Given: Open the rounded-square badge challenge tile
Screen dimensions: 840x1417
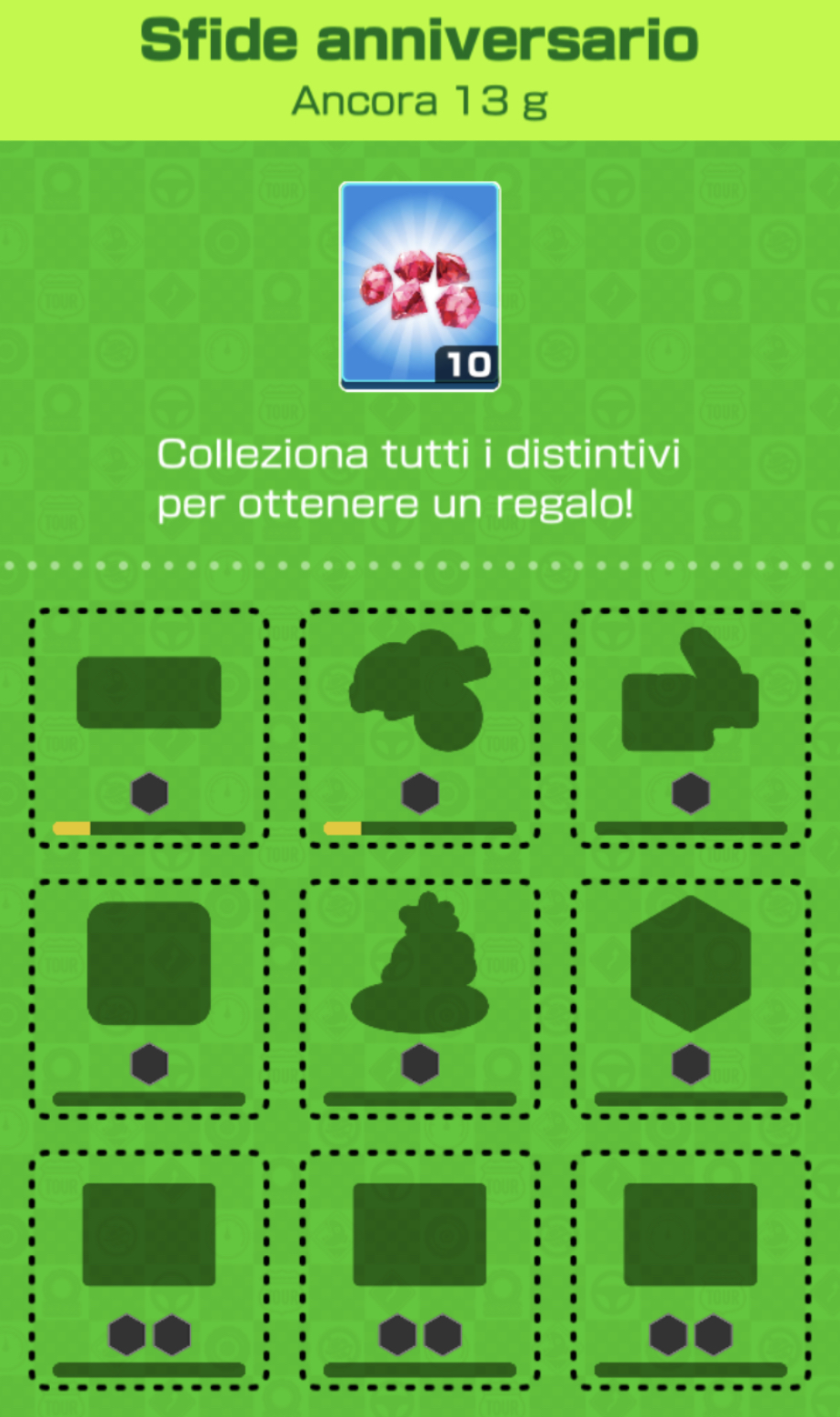Looking at the screenshot, I should coord(149,999).
